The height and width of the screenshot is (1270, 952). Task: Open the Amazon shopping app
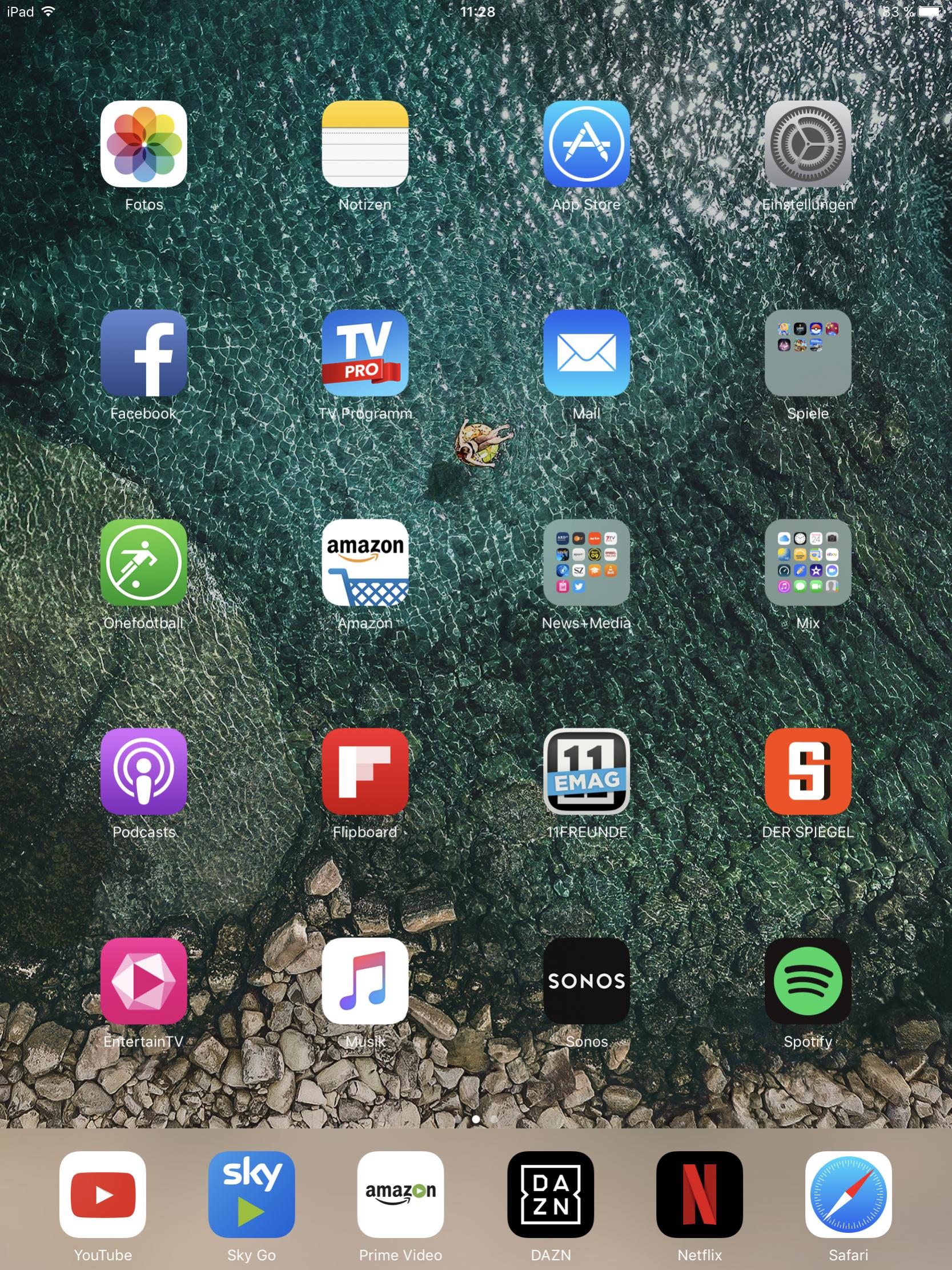coord(365,563)
